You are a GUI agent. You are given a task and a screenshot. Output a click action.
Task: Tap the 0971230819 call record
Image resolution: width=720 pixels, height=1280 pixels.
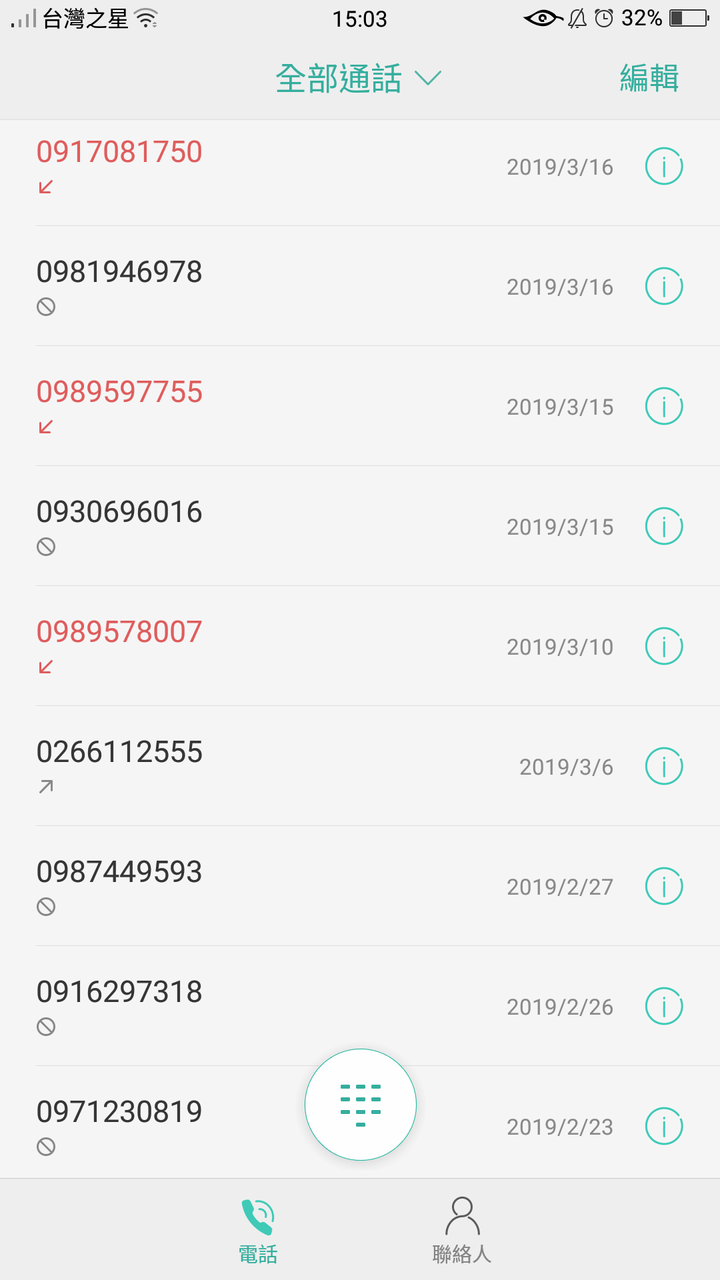point(120,1112)
